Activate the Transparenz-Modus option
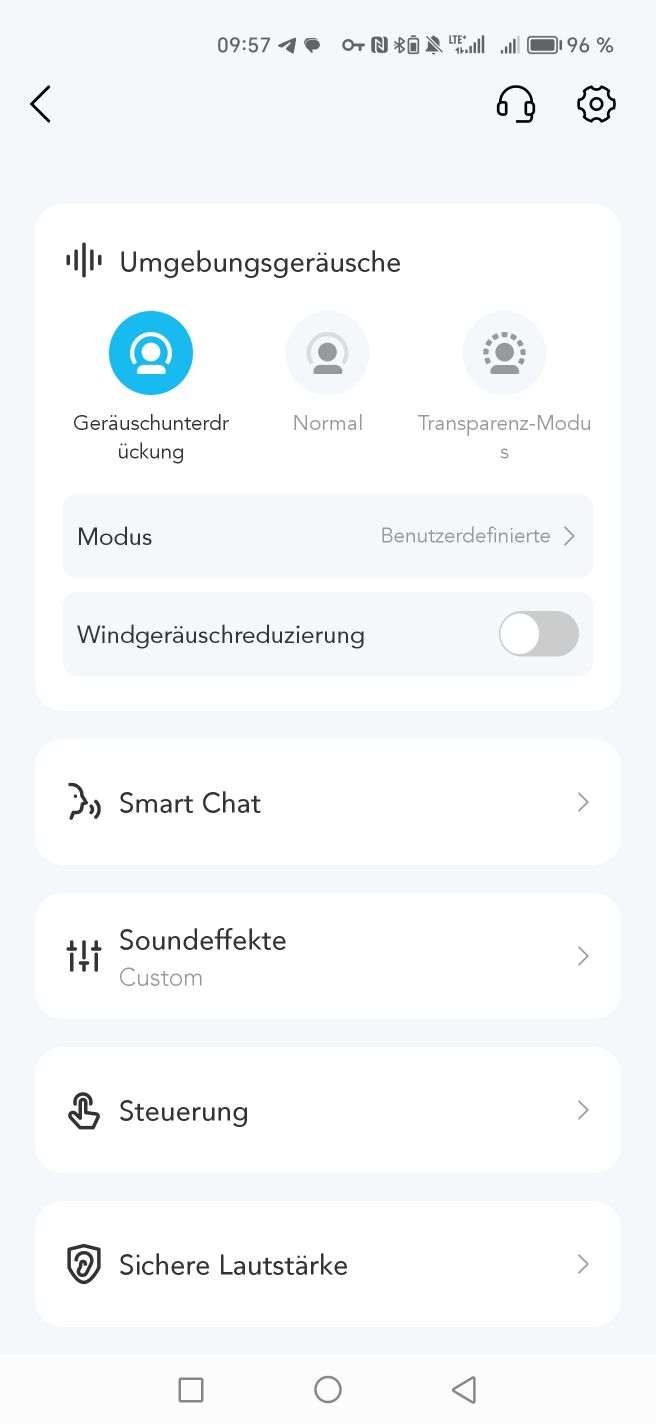This screenshot has width=656, height=1424. (504, 353)
